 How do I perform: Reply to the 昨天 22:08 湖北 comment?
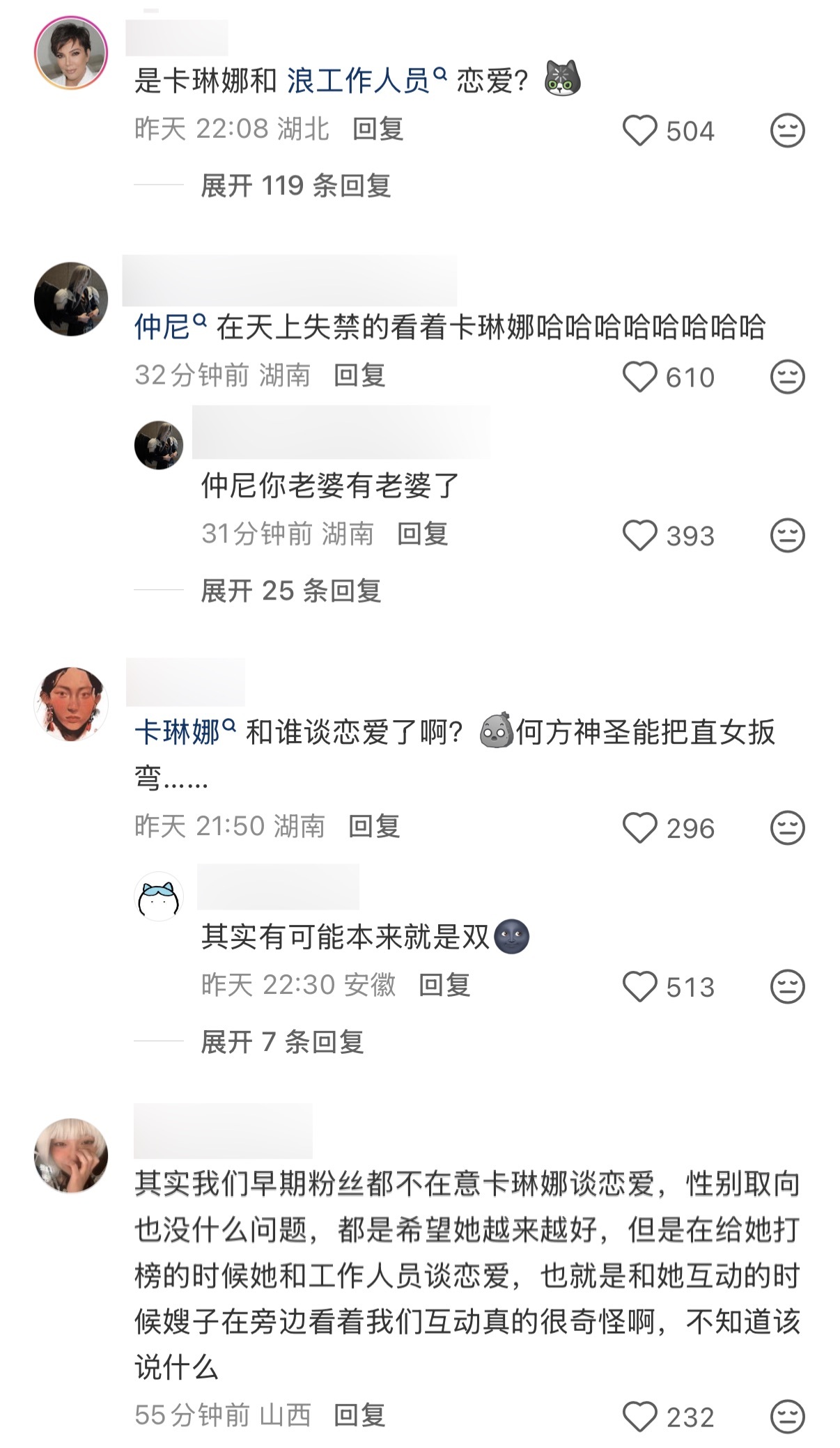pos(378,129)
